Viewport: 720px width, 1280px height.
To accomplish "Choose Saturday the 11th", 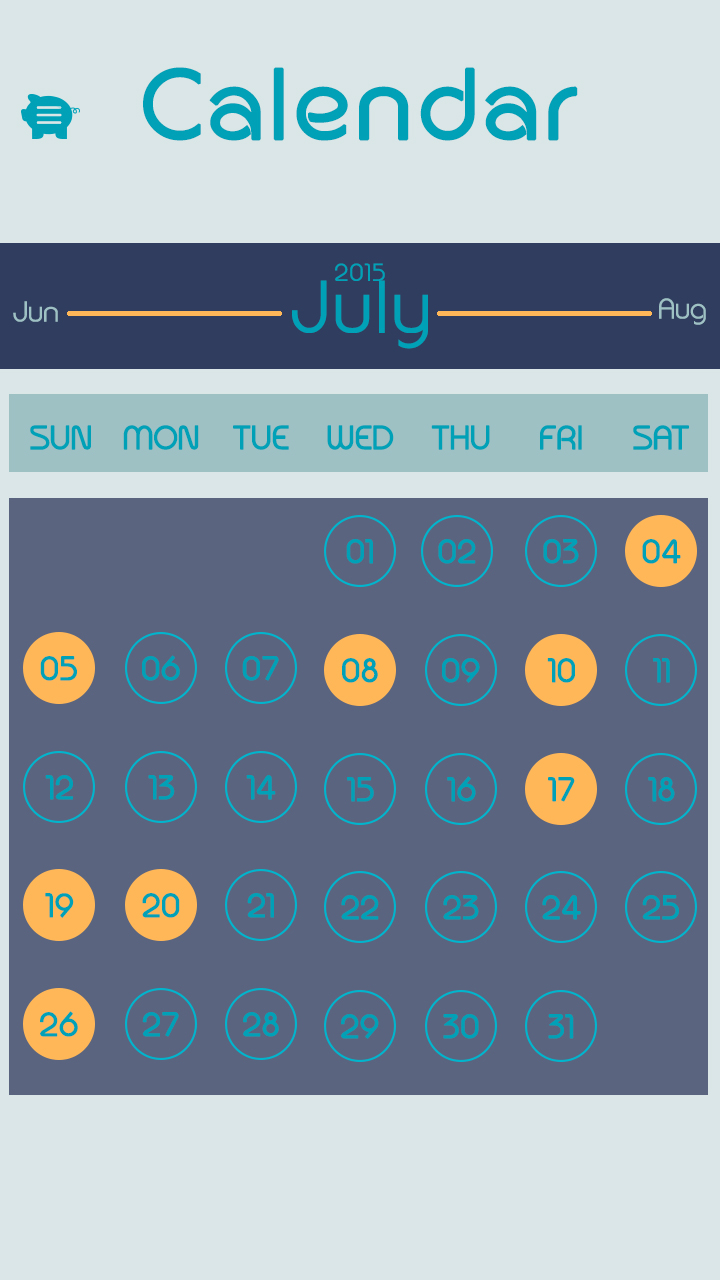I will [x=661, y=670].
